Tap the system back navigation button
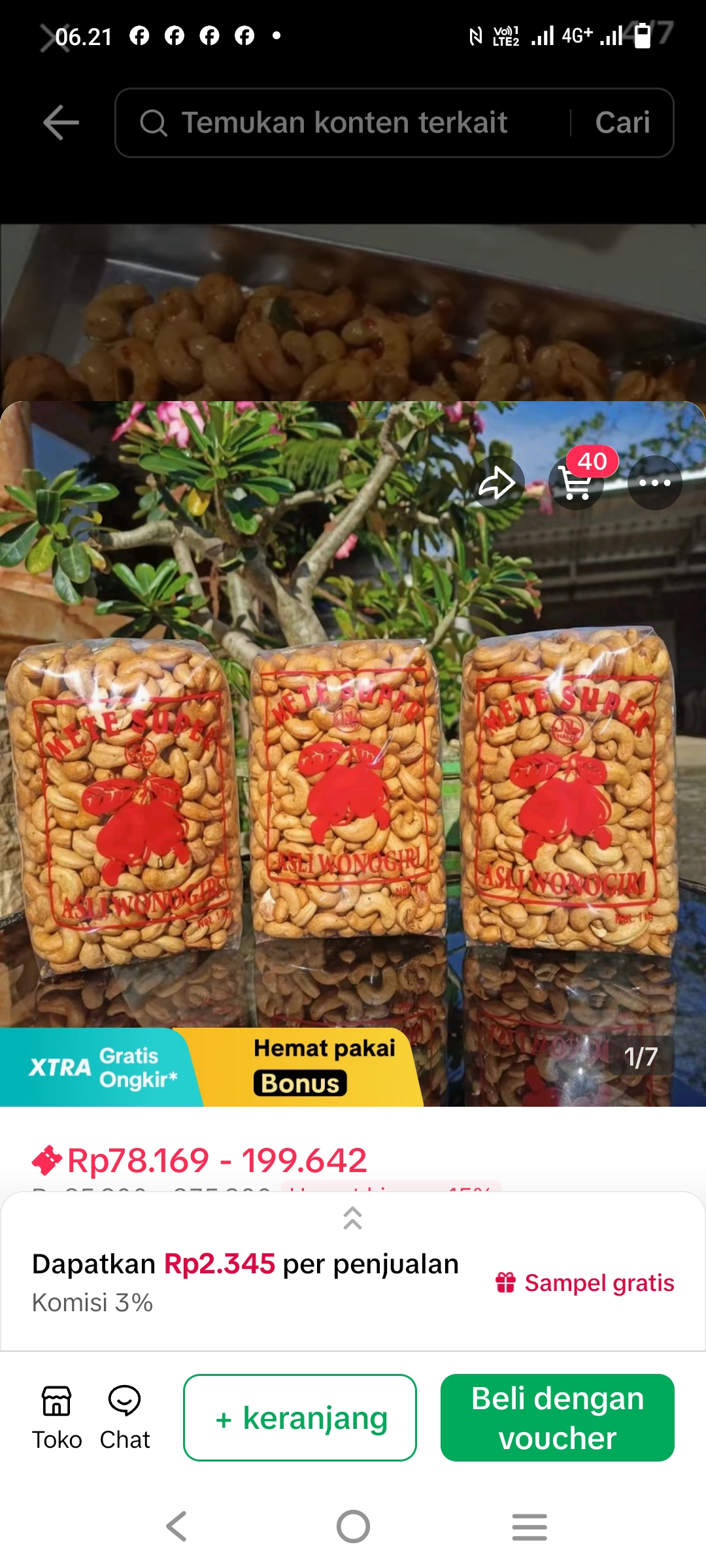This screenshot has height=1568, width=706. (x=176, y=1527)
